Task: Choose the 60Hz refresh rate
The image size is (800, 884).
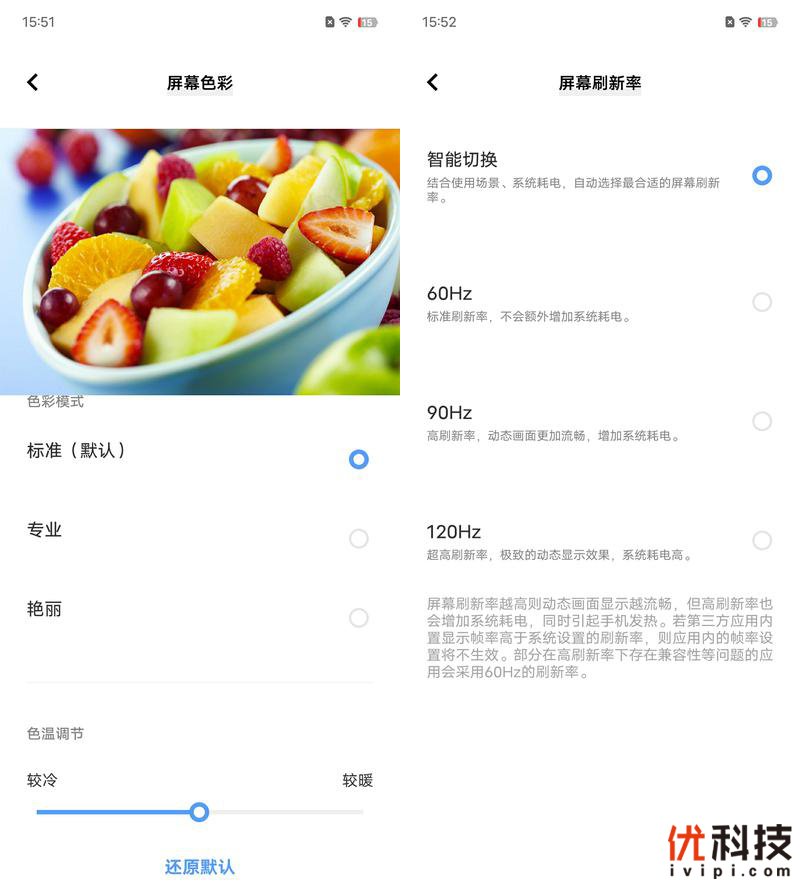Action: pyautogui.click(x=762, y=302)
